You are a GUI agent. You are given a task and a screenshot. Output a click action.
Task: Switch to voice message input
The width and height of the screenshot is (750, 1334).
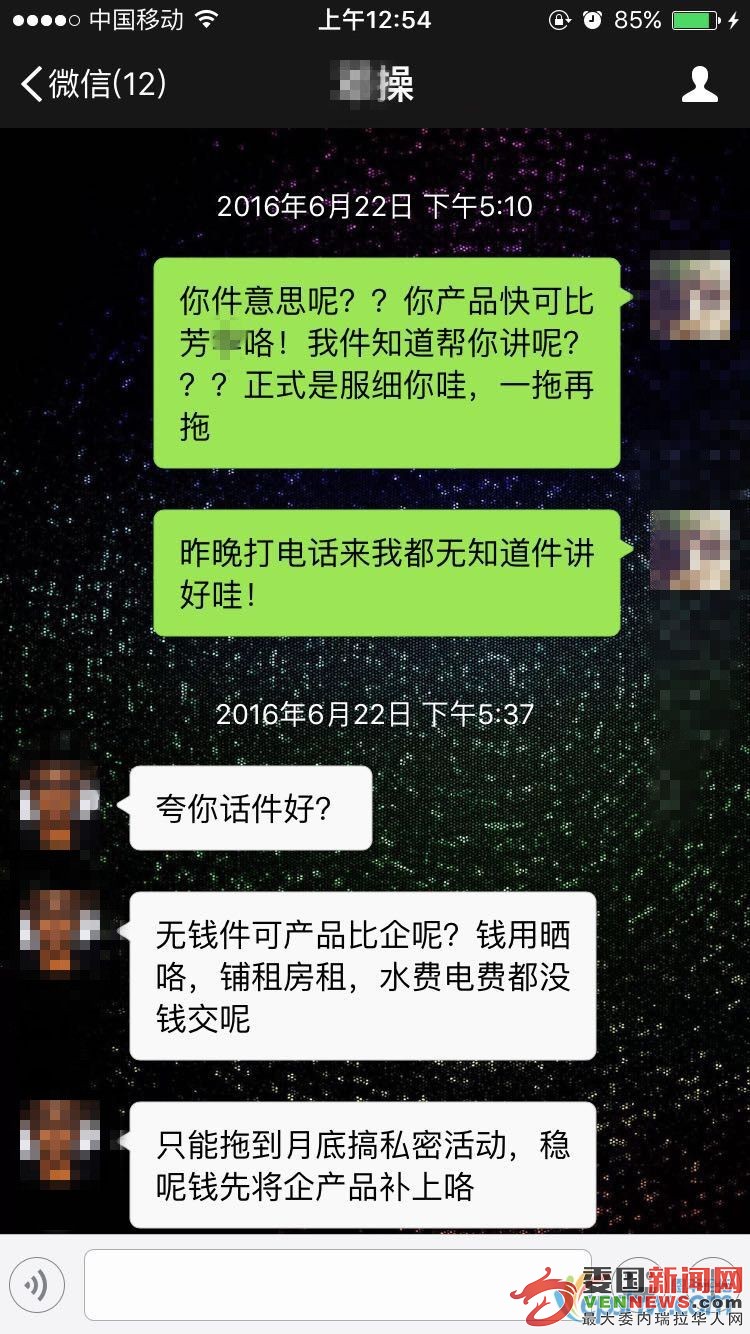[x=37, y=1284]
